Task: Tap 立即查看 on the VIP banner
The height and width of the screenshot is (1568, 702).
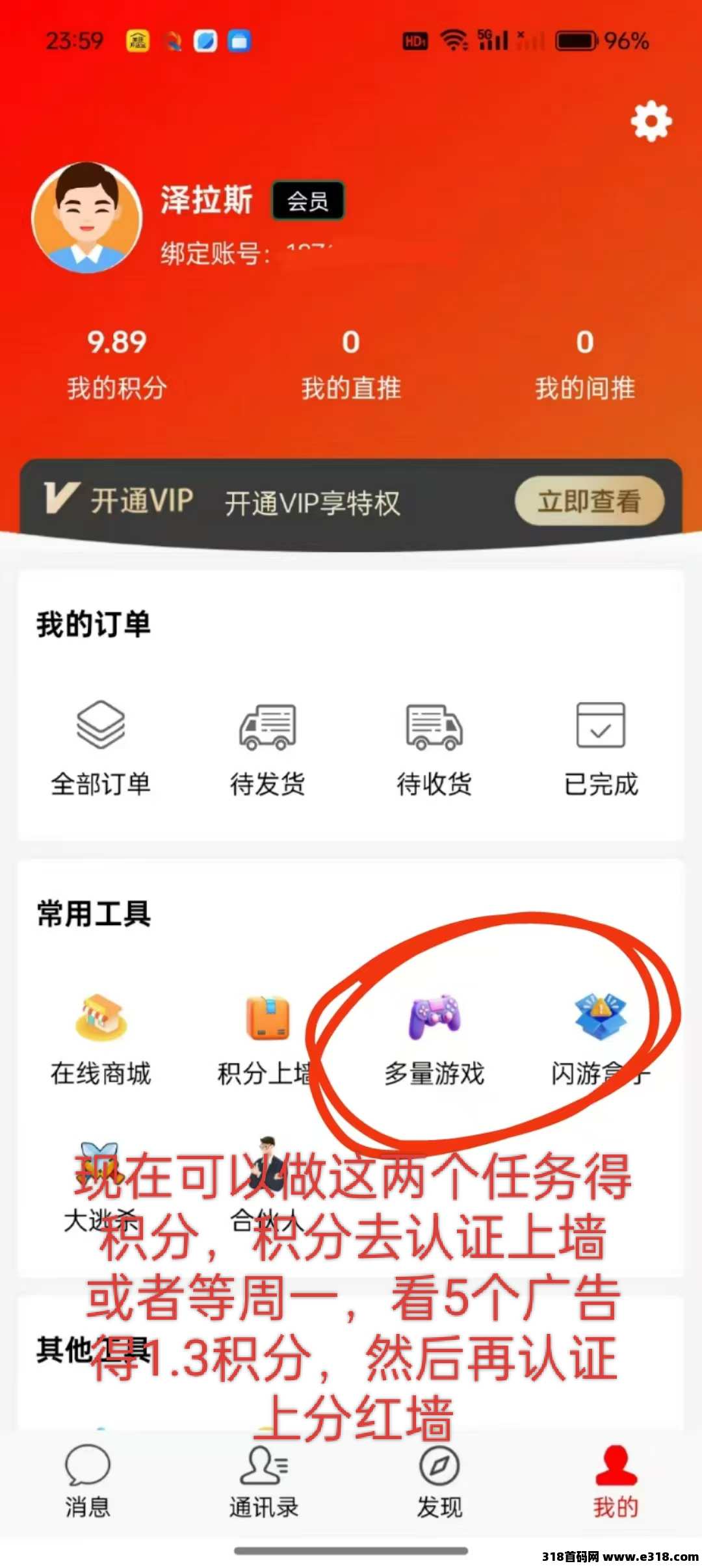Action: pyautogui.click(x=589, y=501)
